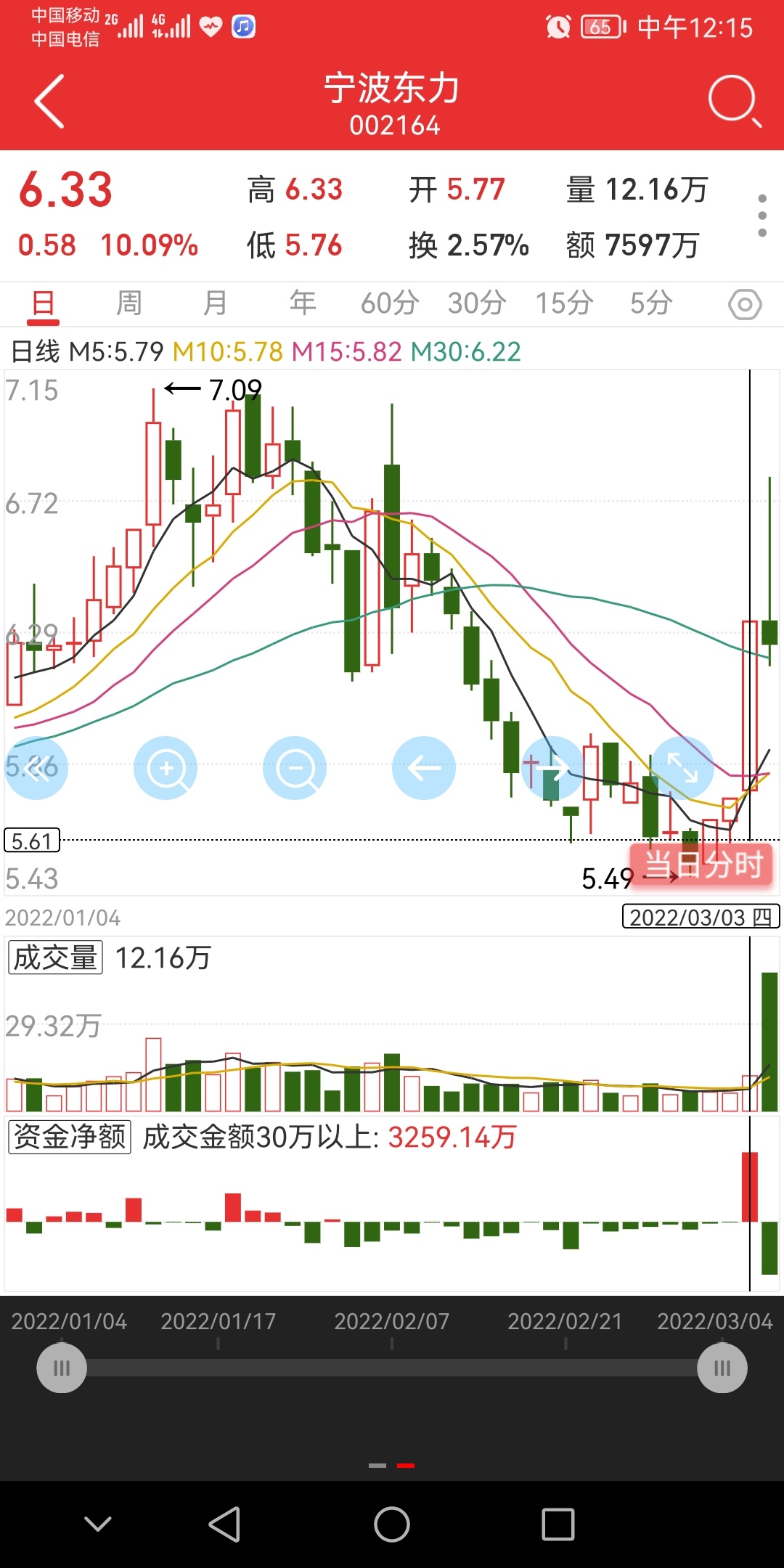Switch to the 5分 chart tab
Viewport: 784px width, 1568px height.
click(x=651, y=303)
